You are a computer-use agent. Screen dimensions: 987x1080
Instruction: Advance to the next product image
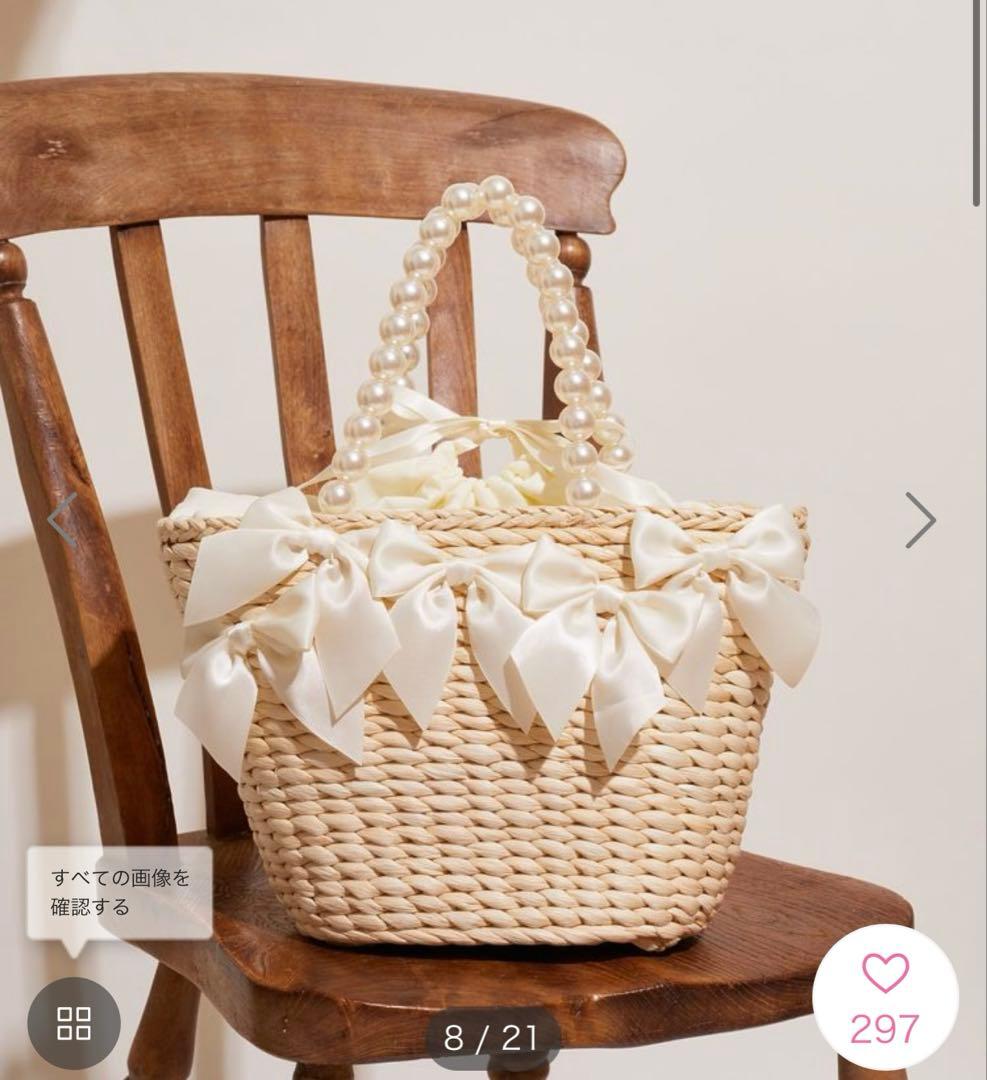[x=920, y=520]
